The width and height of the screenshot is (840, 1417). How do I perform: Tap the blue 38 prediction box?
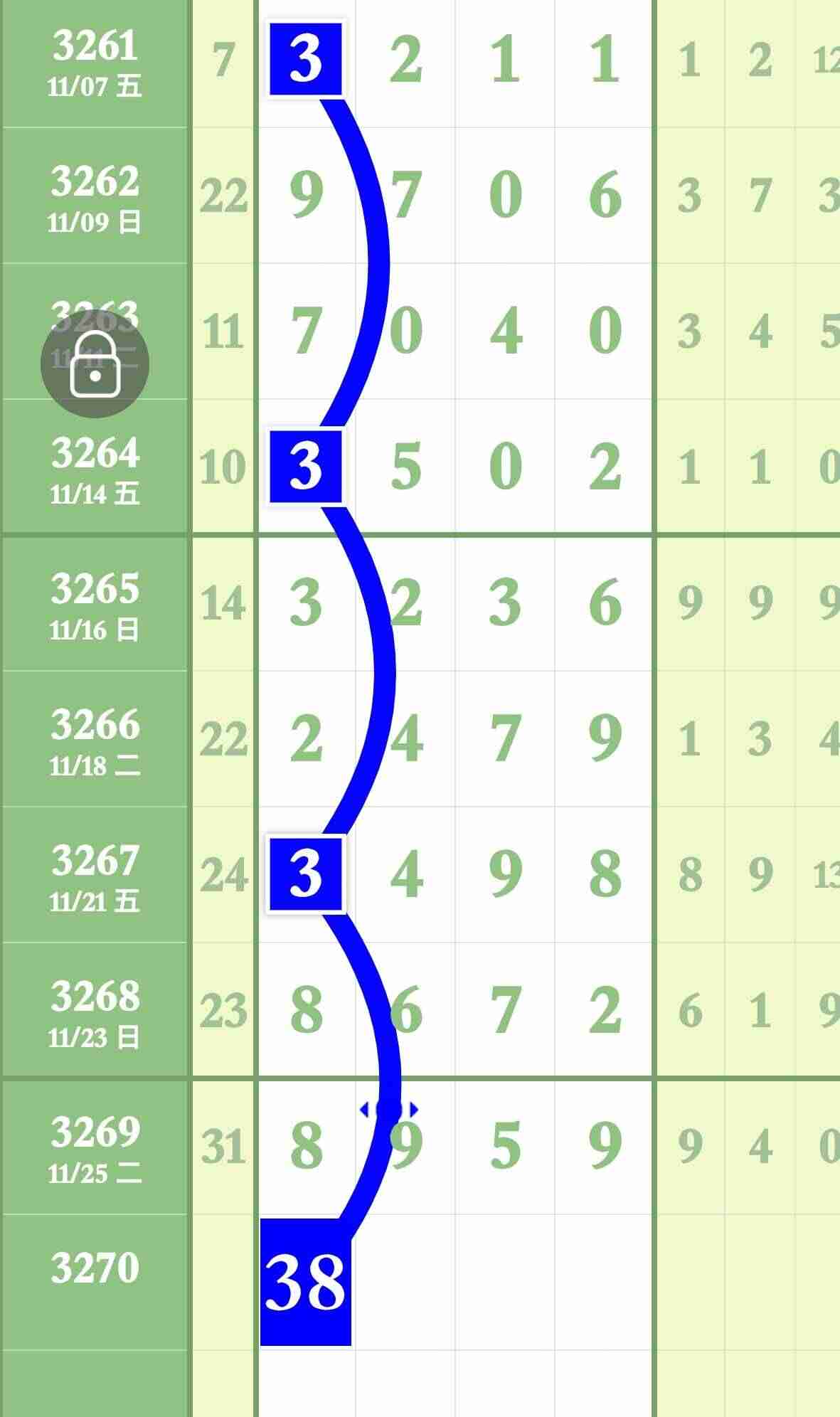[x=306, y=1282]
